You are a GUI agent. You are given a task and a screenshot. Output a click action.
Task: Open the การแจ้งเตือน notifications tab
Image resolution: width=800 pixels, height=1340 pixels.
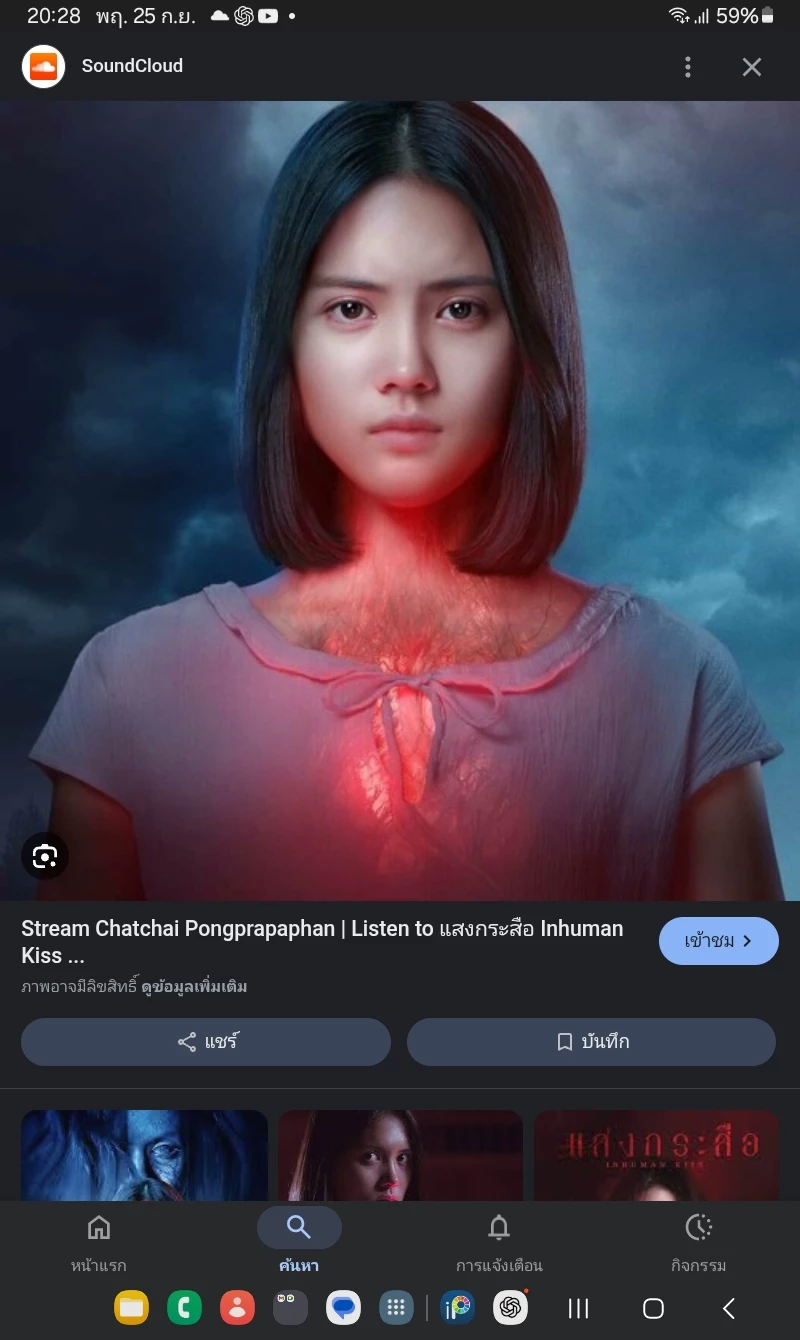coord(499,1243)
